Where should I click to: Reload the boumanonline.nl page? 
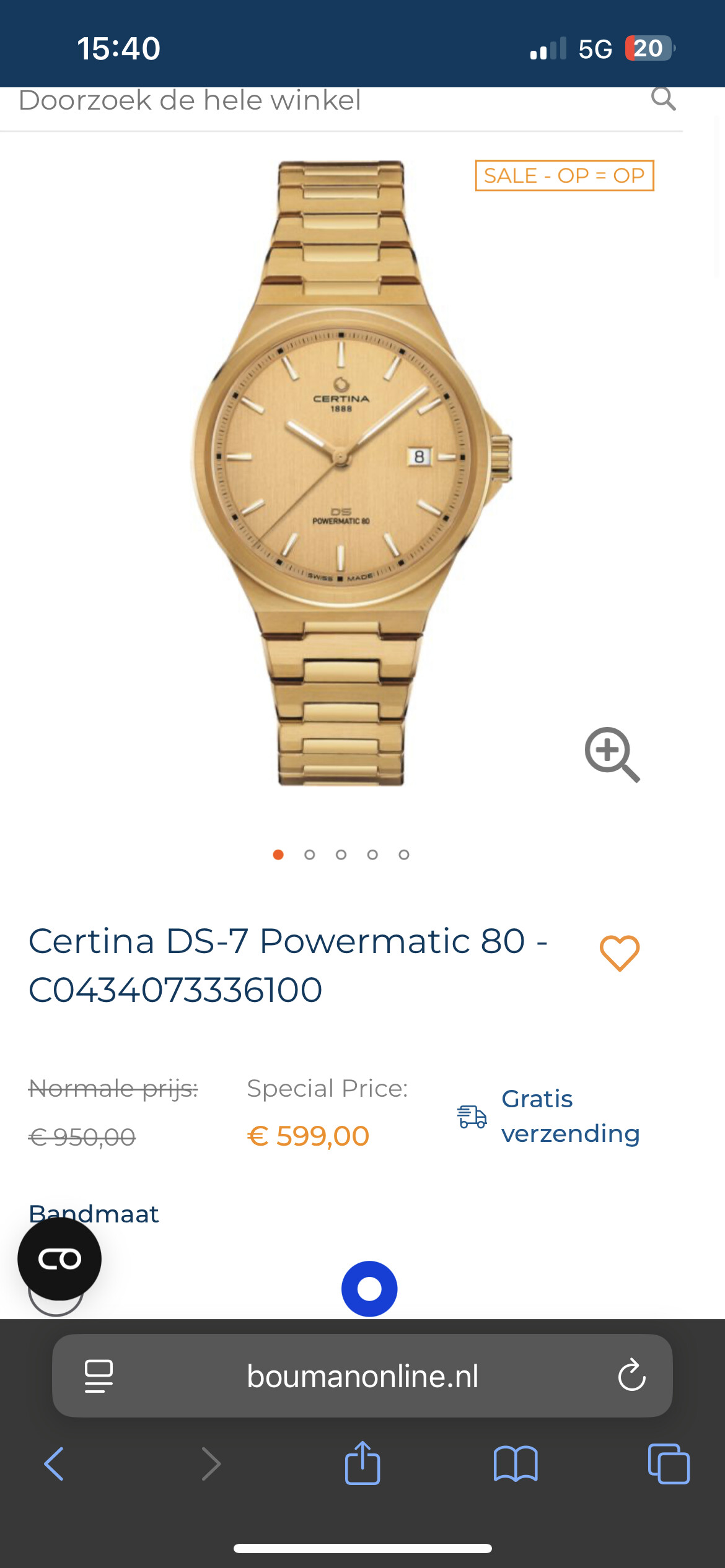click(x=631, y=1375)
